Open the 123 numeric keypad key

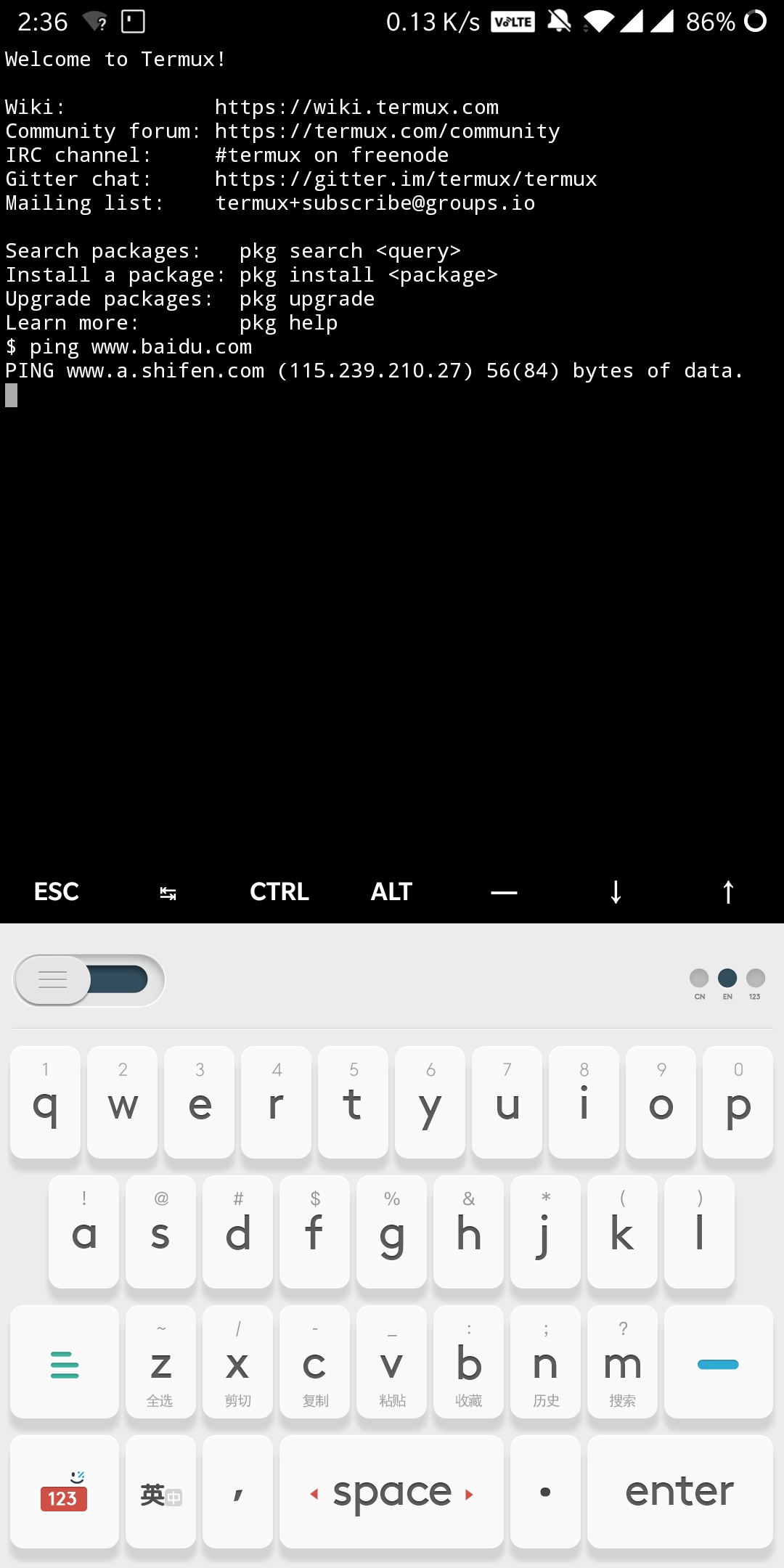click(64, 1493)
